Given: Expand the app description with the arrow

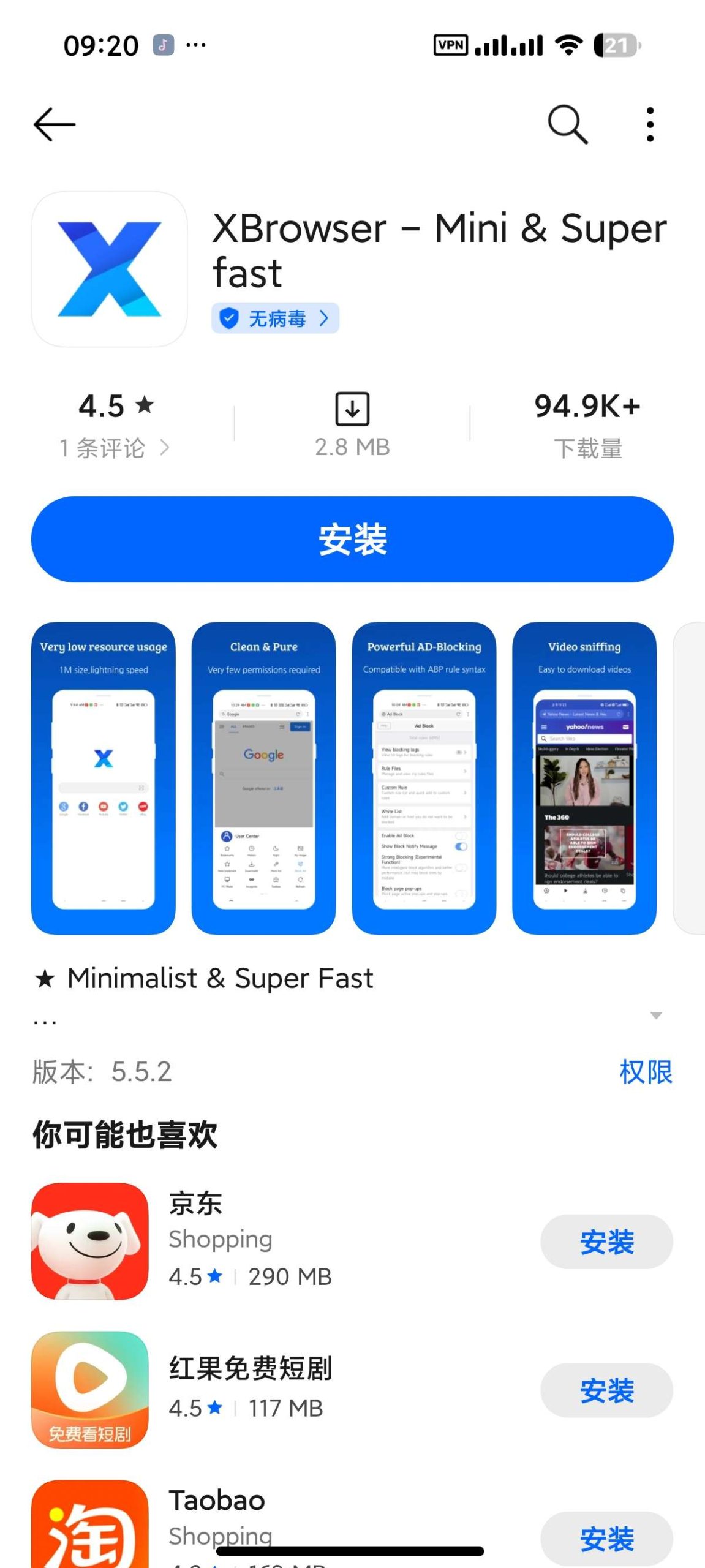Looking at the screenshot, I should (x=655, y=1015).
